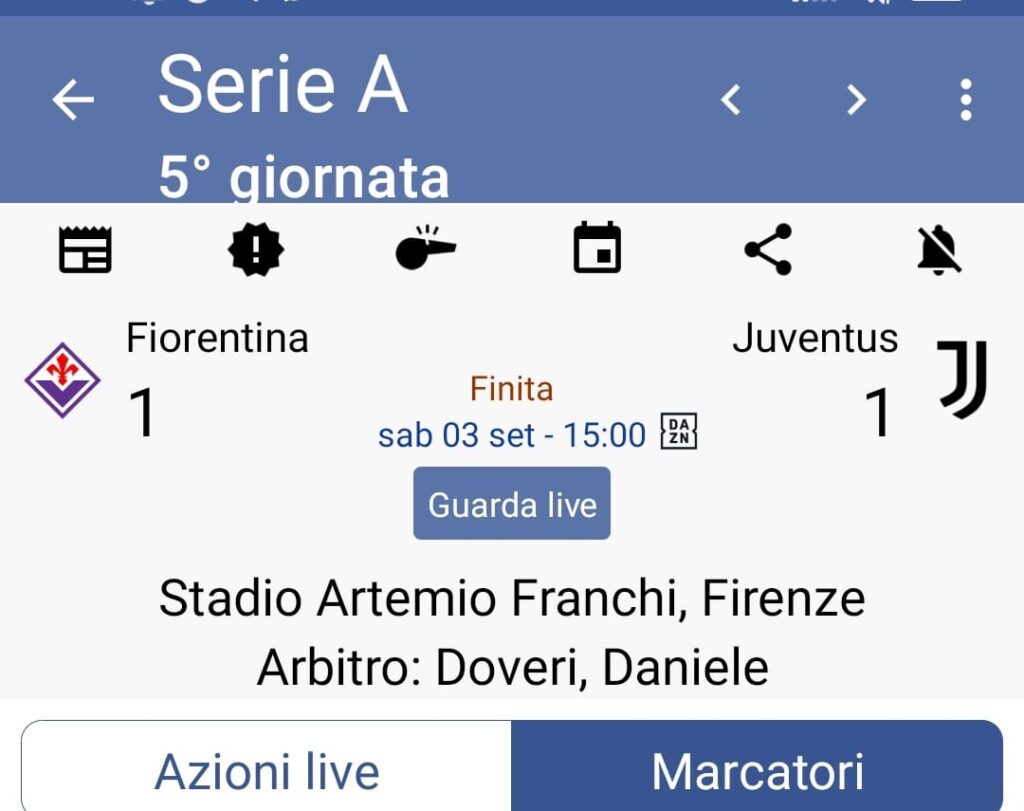1024x811 pixels.
Task: Add the match to the calendar
Action: click(597, 250)
